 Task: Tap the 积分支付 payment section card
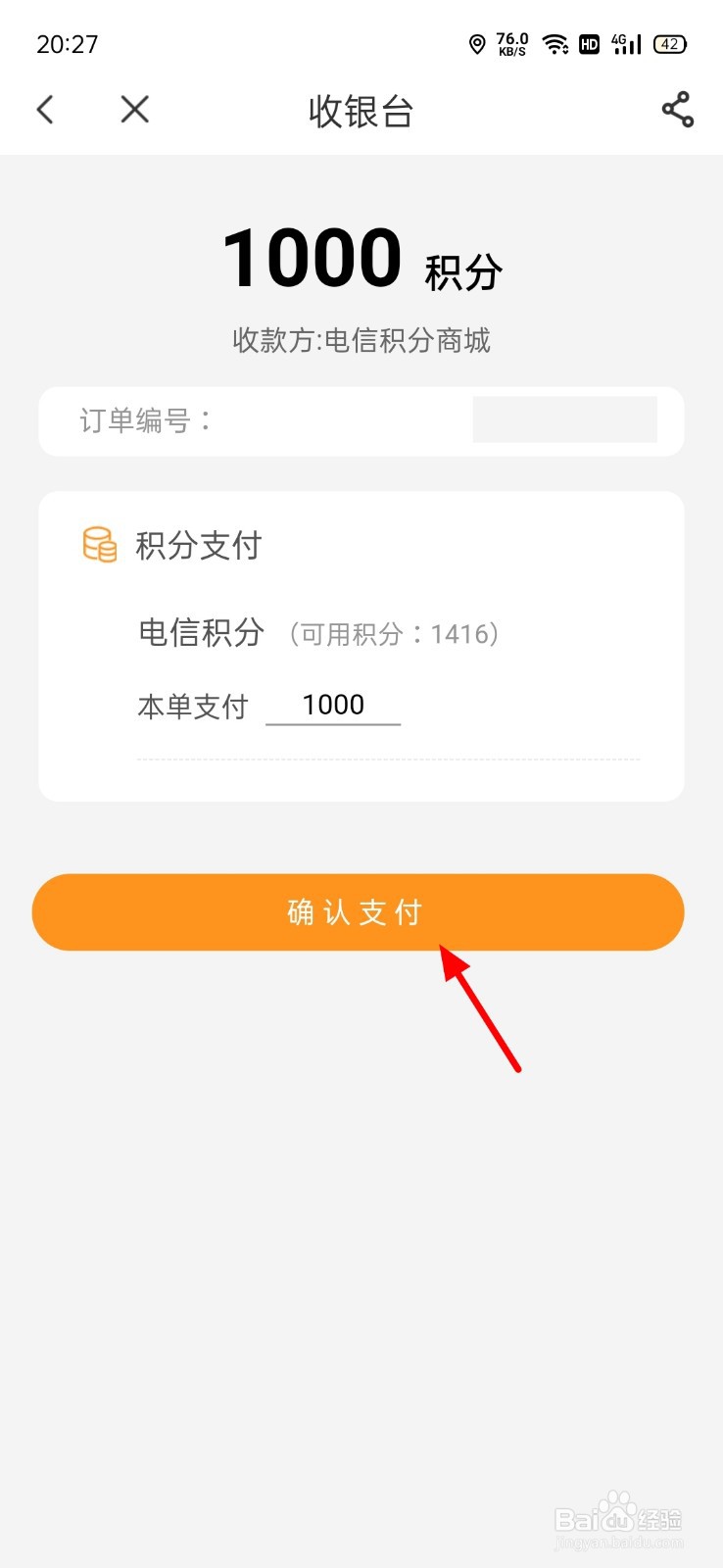[x=361, y=647]
